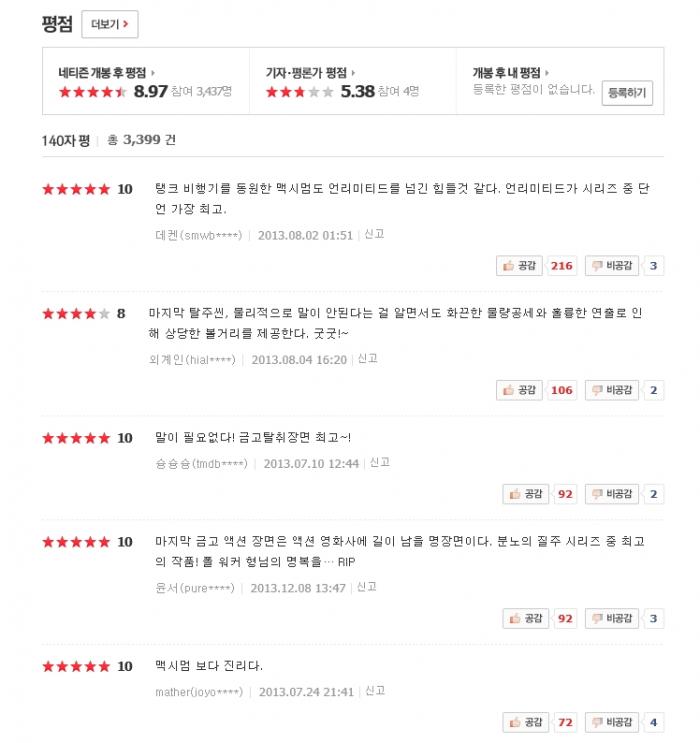Tap 공감 on mather's review
The image size is (700, 743).
tap(526, 722)
